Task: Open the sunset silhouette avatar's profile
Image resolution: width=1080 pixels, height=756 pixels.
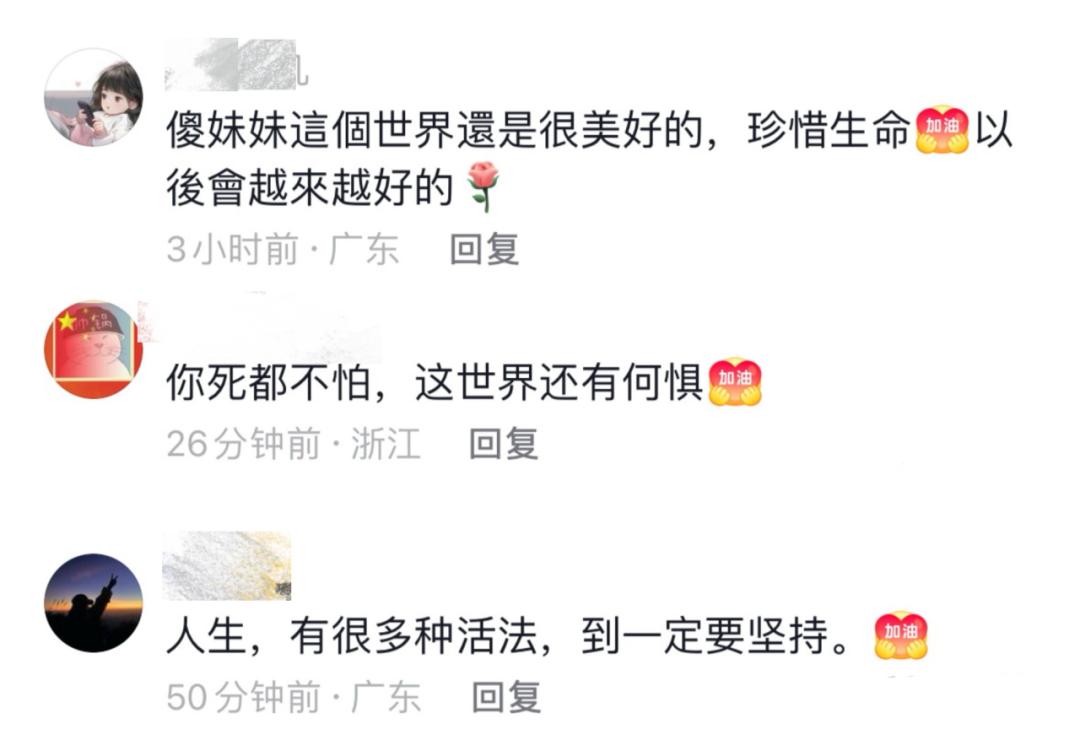Action: [x=93, y=603]
